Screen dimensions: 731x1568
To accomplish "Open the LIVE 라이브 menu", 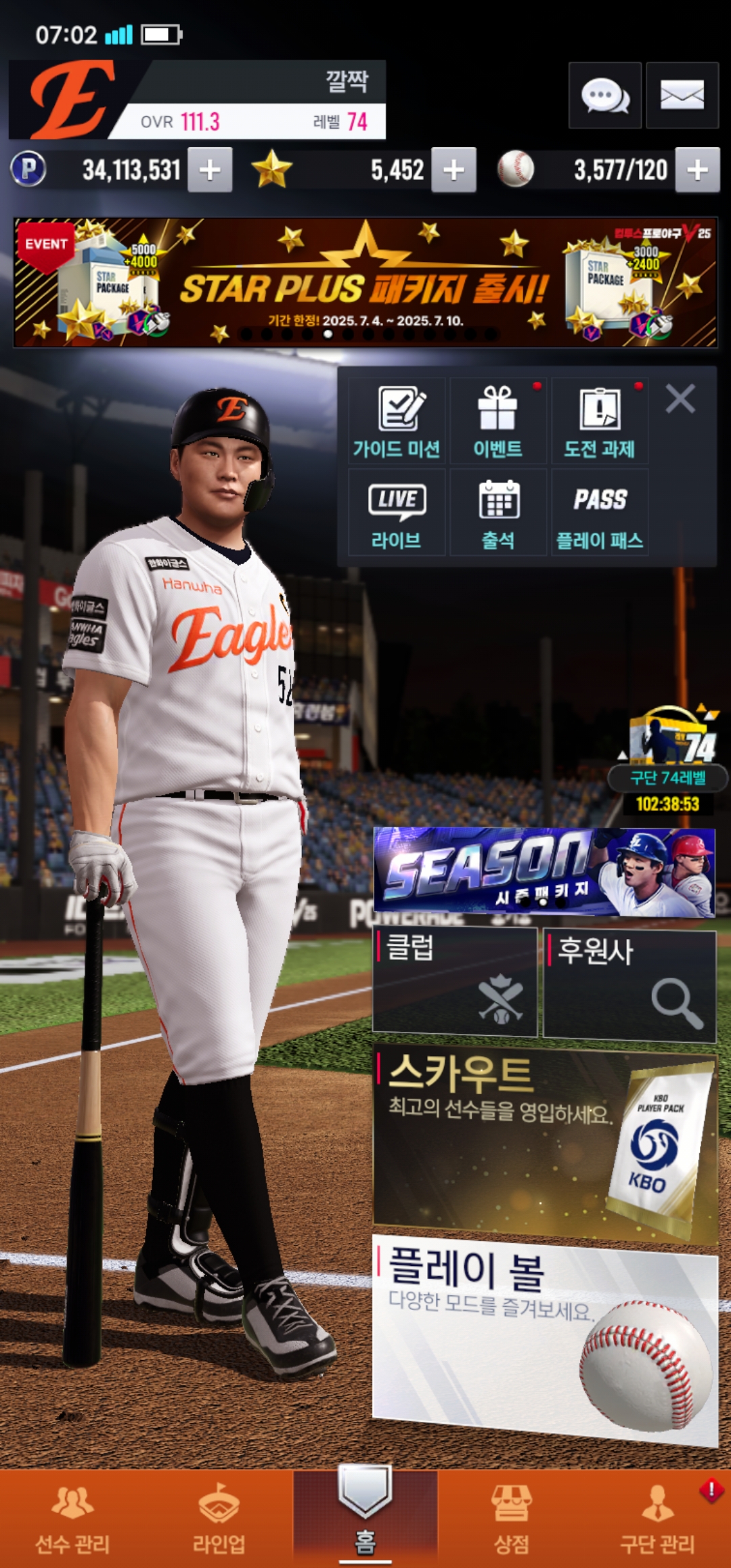I will tap(397, 513).
